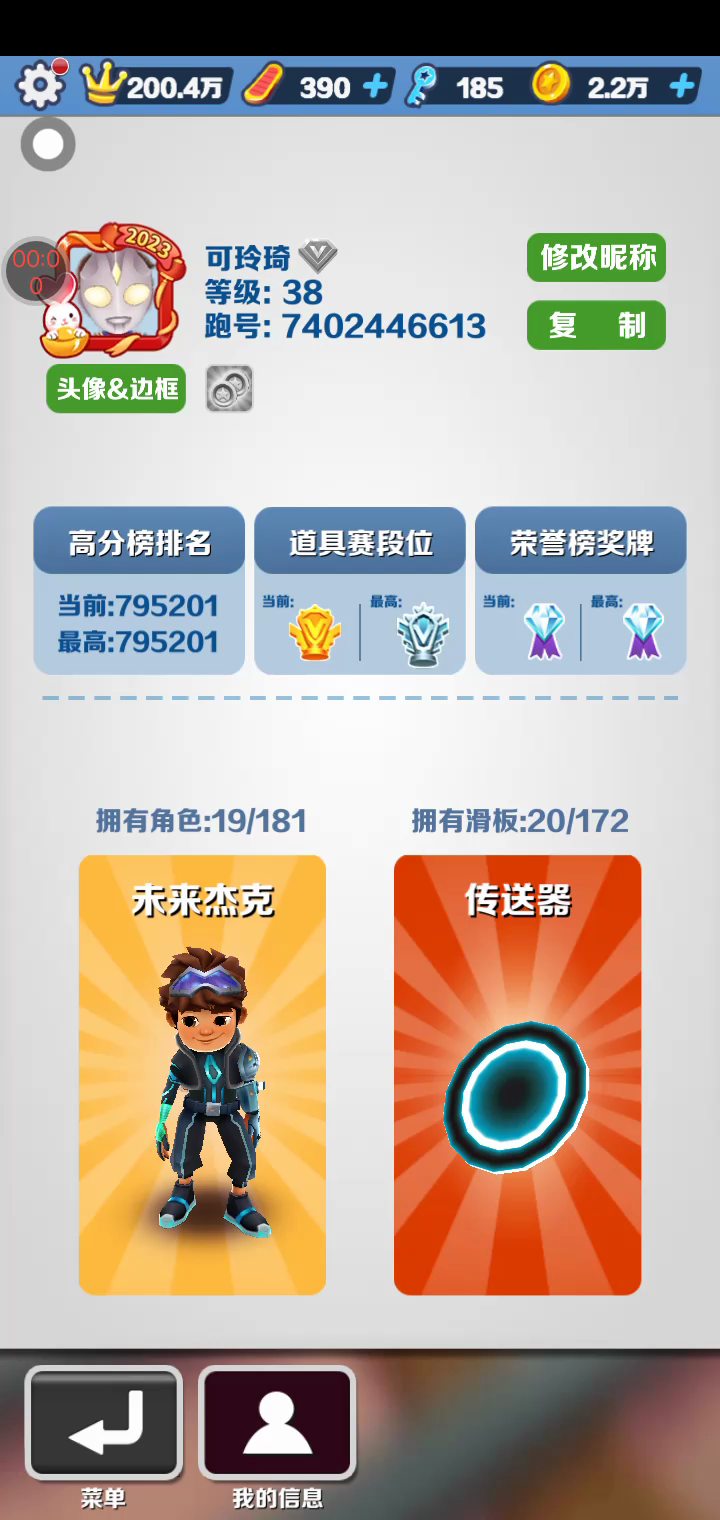Open the settings gear icon
Screen dimensions: 720x1520
click(40, 86)
